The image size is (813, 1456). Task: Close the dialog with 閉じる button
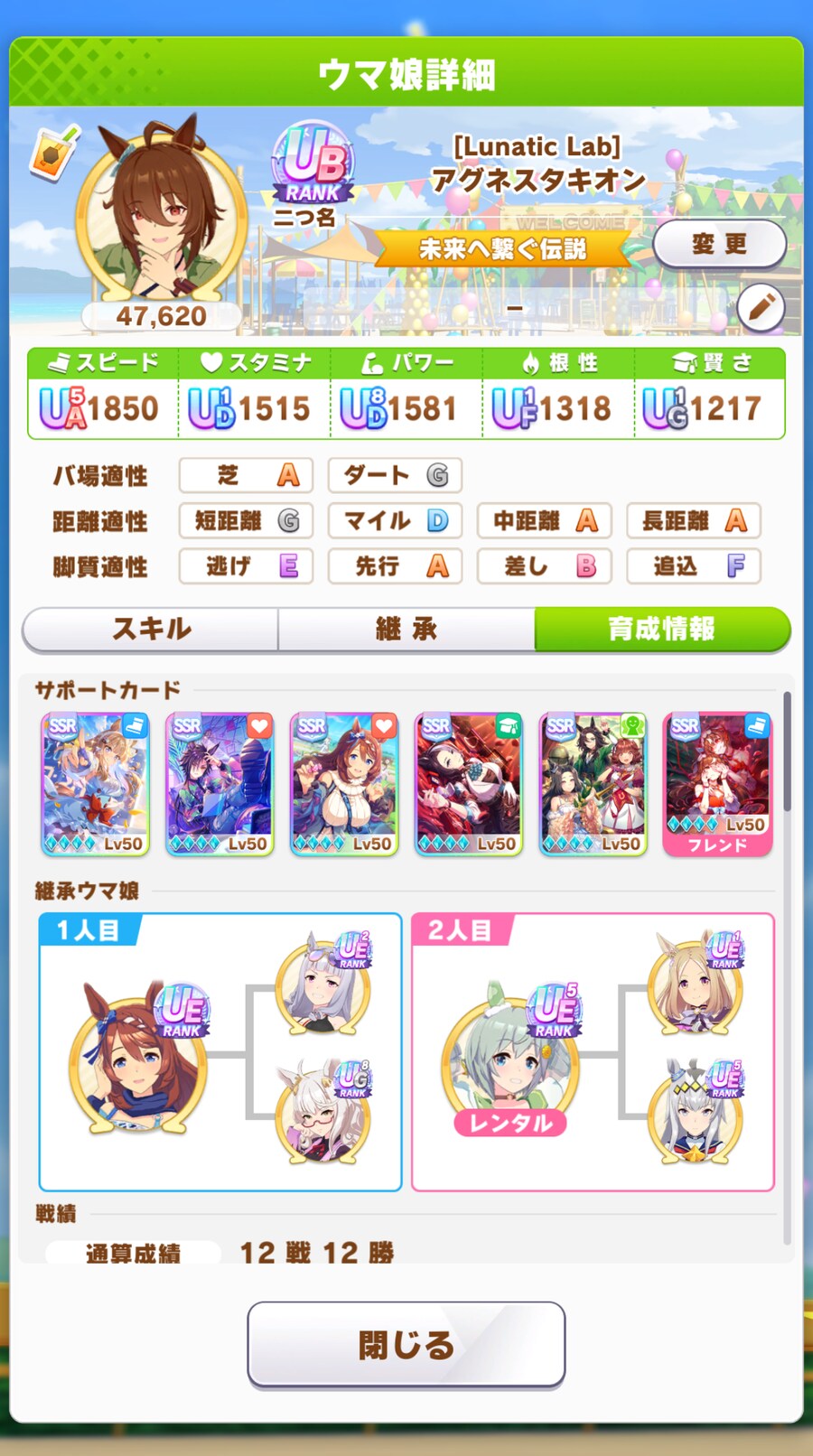click(x=406, y=1344)
